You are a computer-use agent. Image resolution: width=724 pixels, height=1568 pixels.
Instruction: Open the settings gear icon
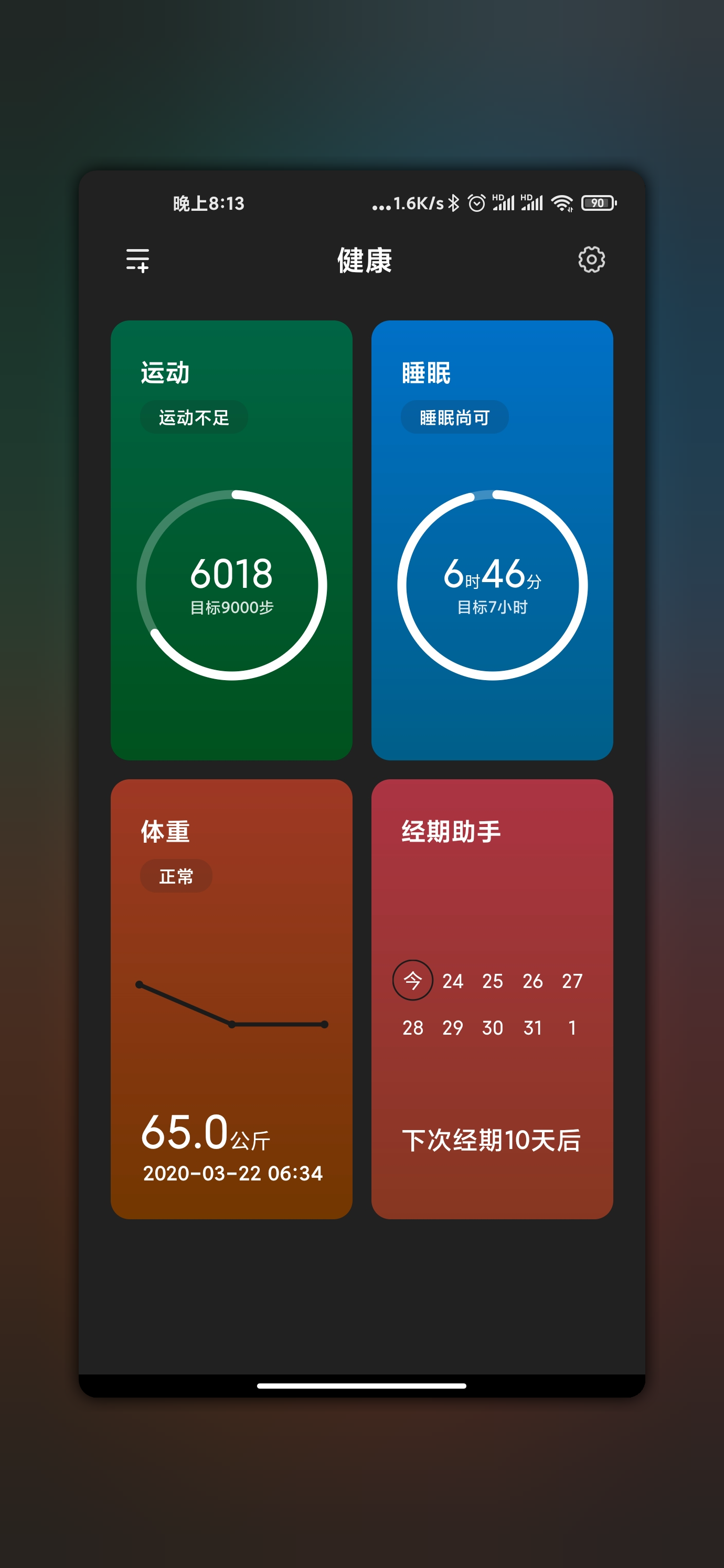[591, 260]
